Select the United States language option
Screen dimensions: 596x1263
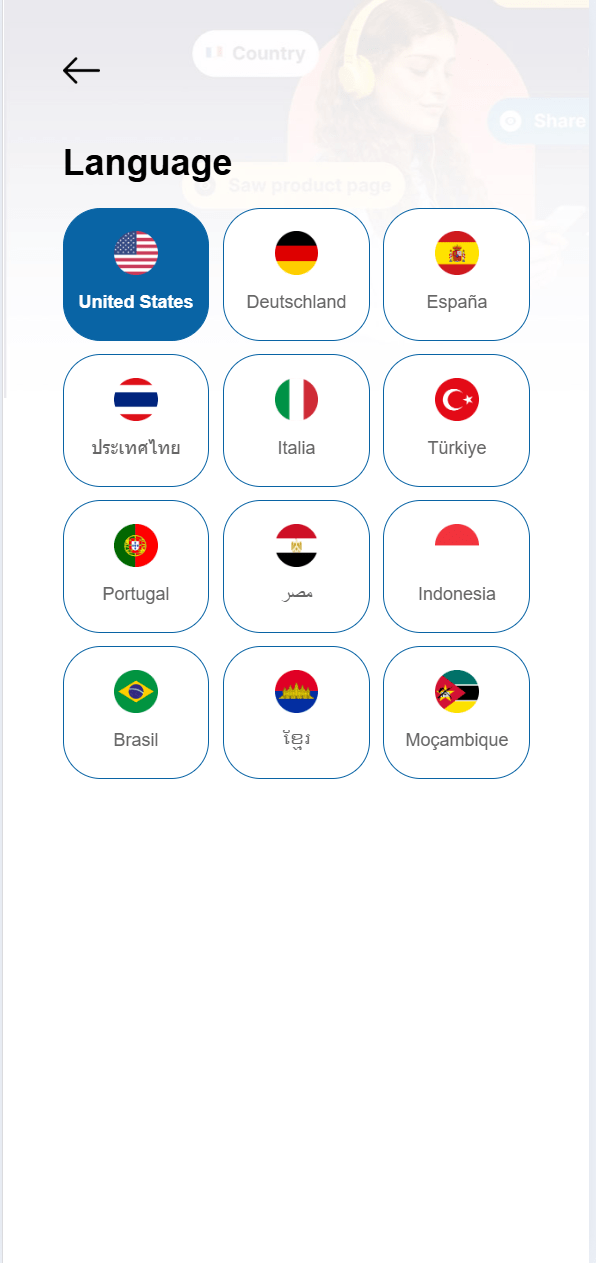(x=136, y=274)
